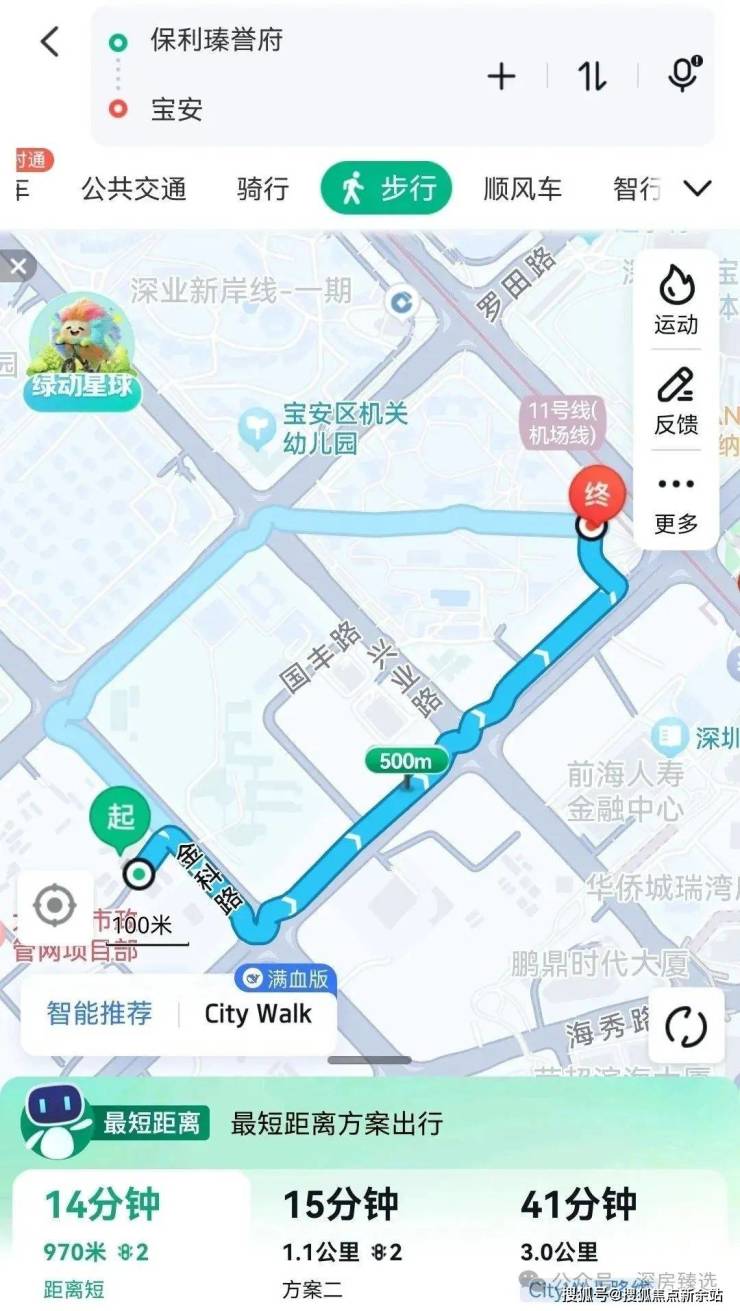Open the 运动 sports option
Viewport: 740px width, 1311px height.
[x=676, y=299]
